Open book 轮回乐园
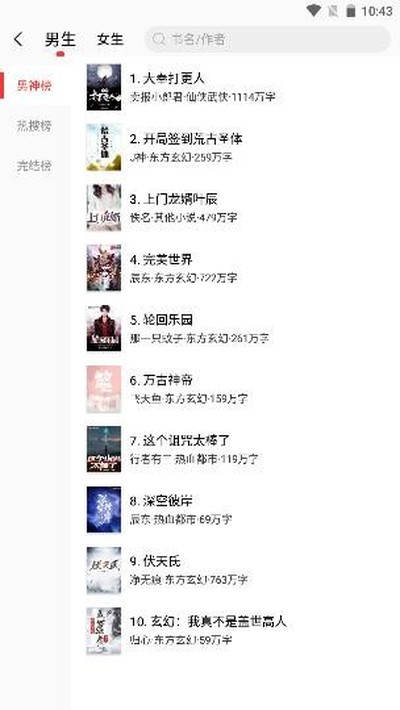The image size is (400, 710). pyautogui.click(x=236, y=328)
